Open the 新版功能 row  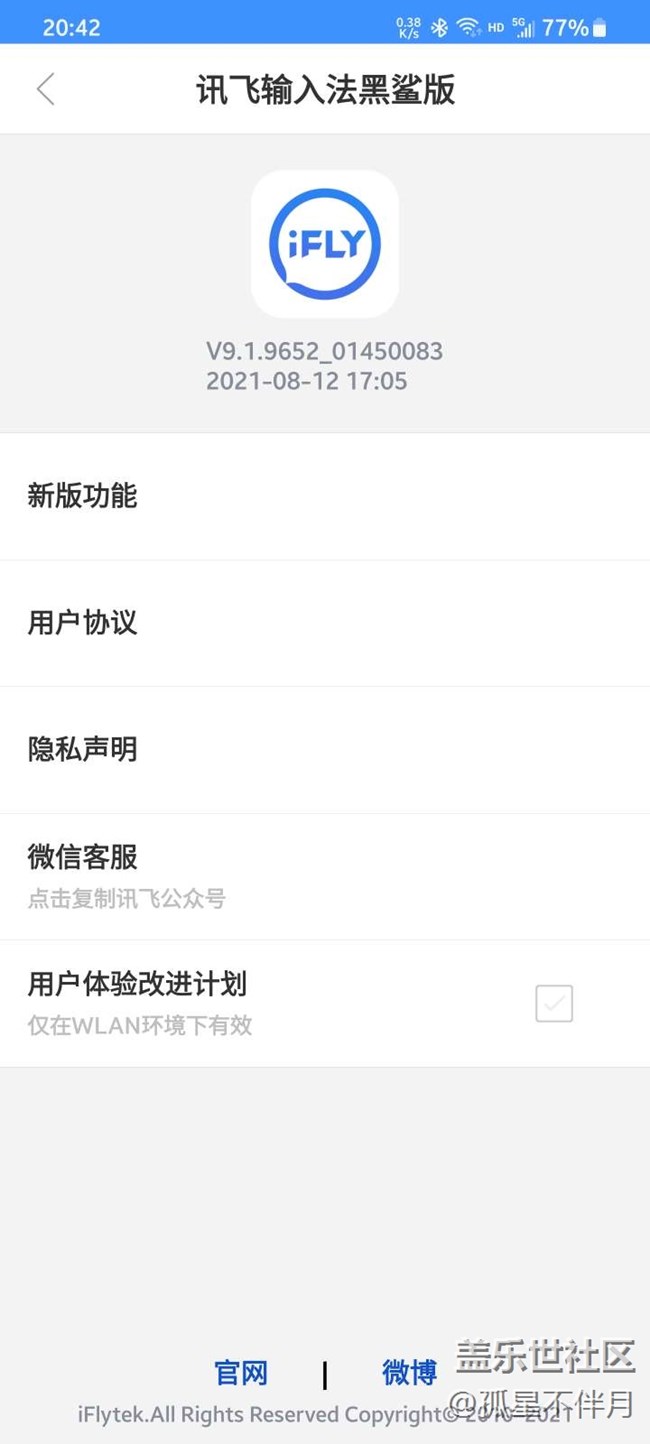click(324, 496)
